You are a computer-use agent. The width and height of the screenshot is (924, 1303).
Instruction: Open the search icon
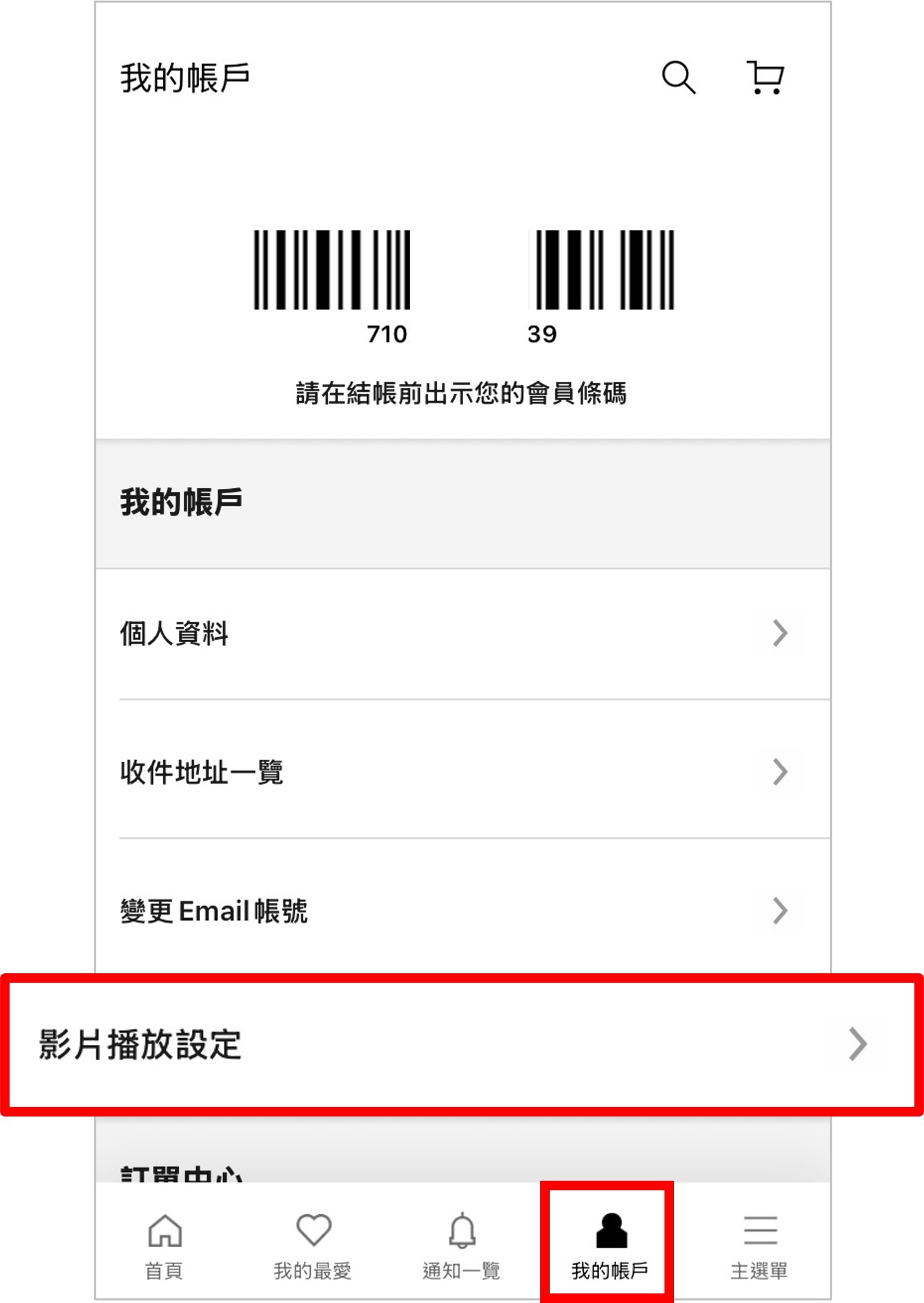[x=678, y=77]
